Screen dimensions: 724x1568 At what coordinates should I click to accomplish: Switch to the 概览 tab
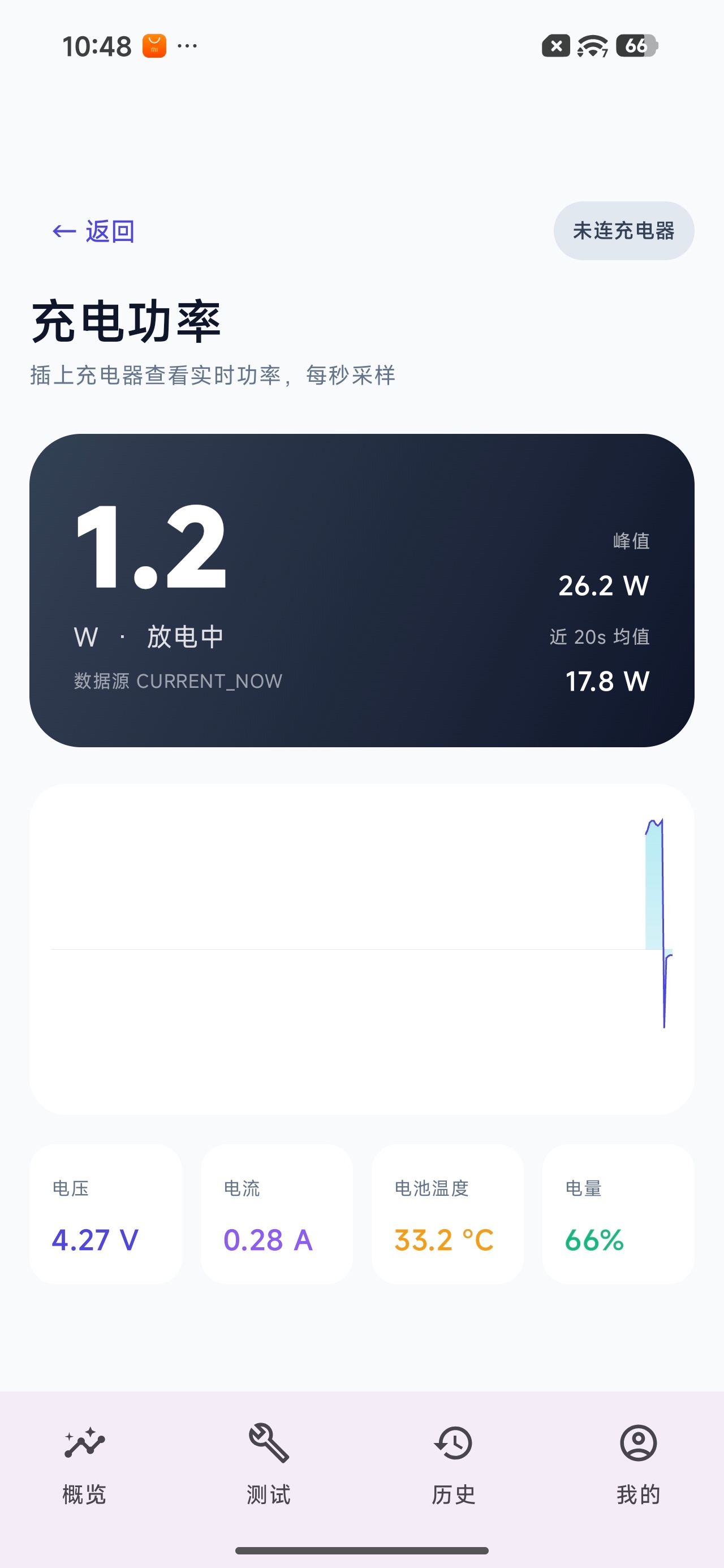point(85,1465)
